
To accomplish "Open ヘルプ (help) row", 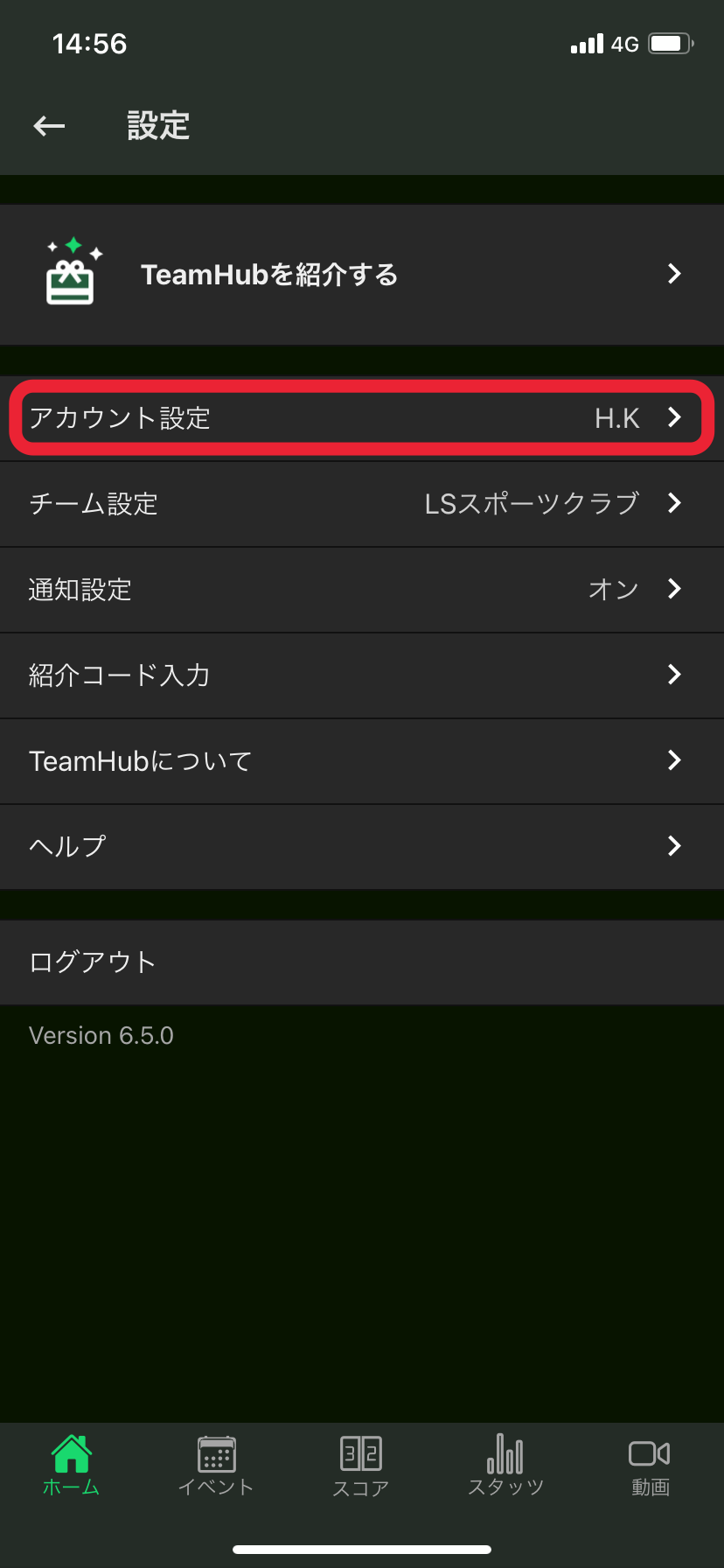I will coord(362,847).
